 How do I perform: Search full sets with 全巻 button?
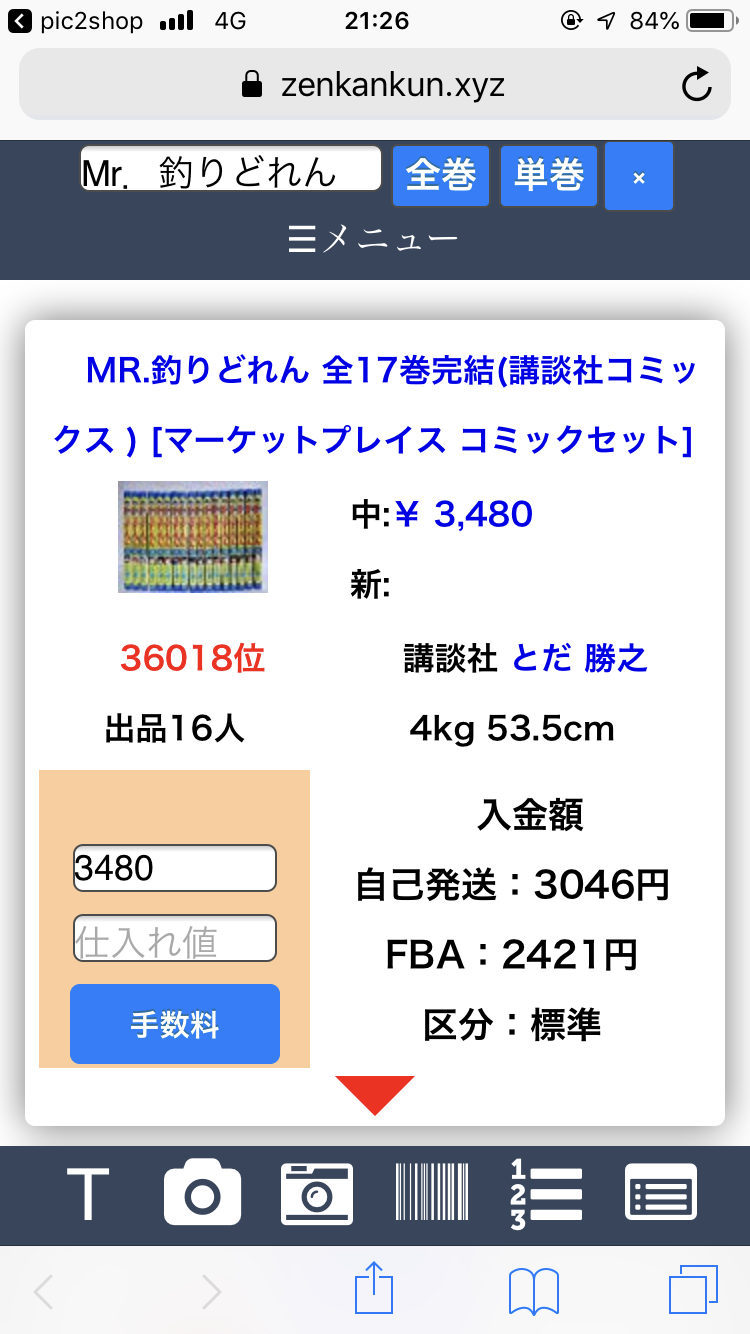pyautogui.click(x=441, y=176)
